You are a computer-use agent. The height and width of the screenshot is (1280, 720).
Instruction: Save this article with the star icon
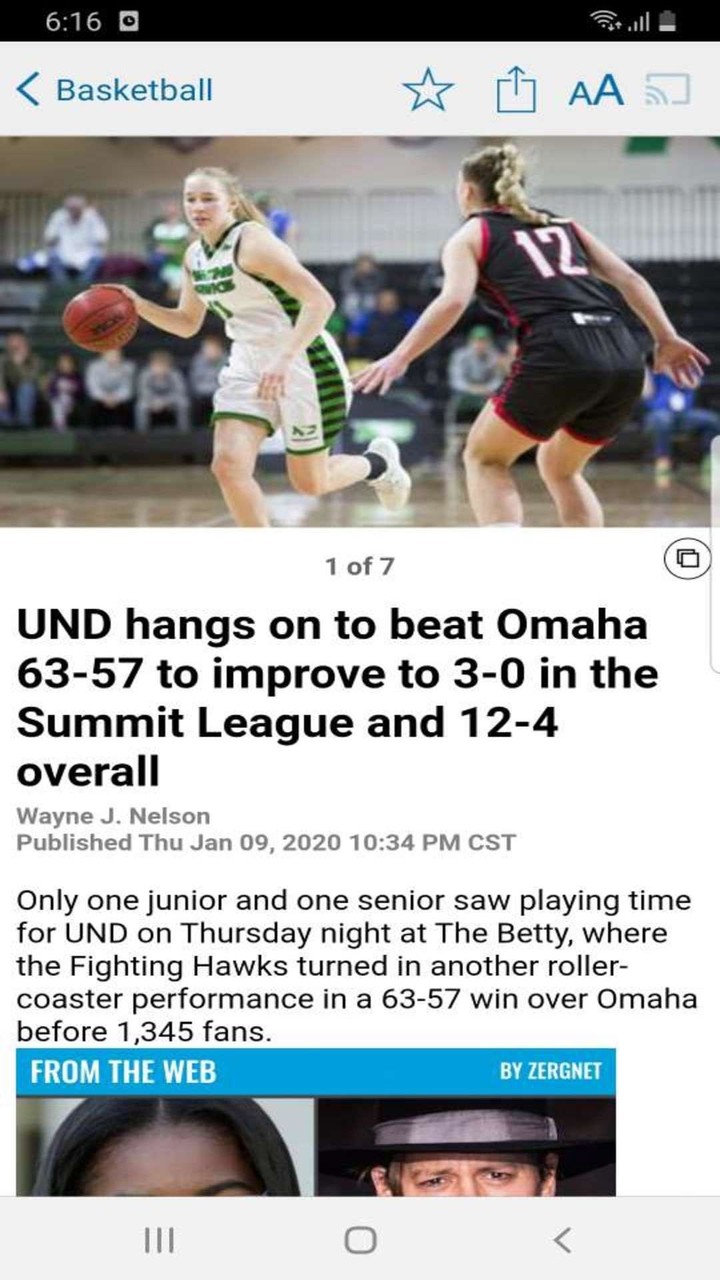click(x=428, y=91)
